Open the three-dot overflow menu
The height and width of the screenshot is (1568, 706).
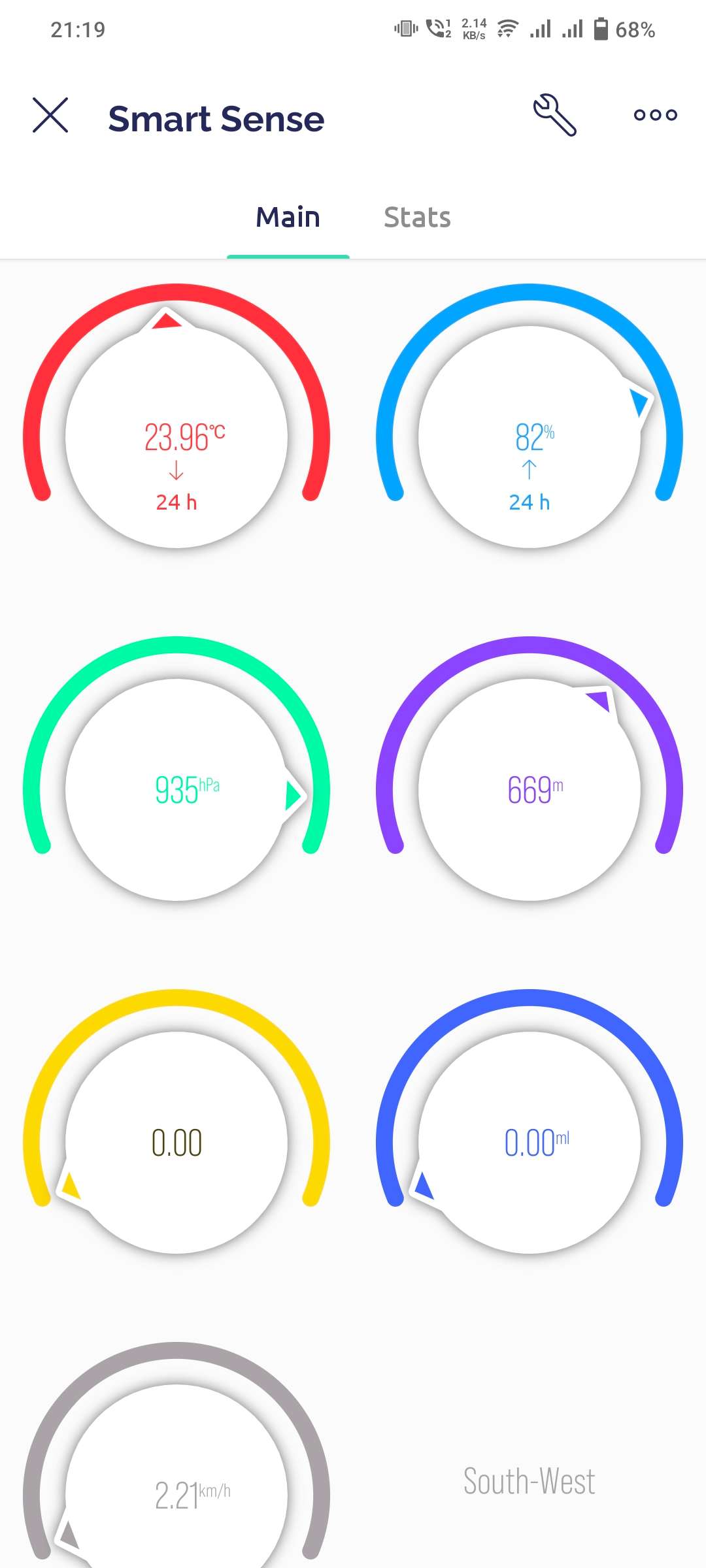coord(655,116)
